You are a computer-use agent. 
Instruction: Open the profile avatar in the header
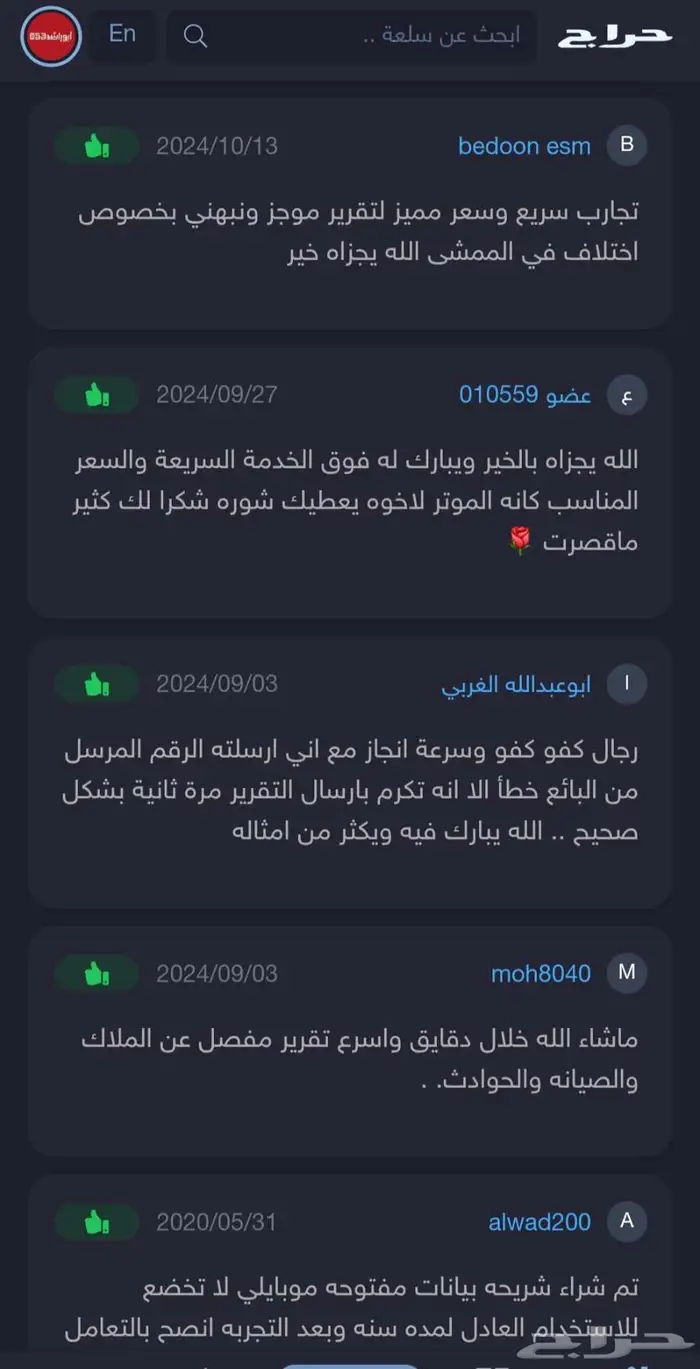click(x=50, y=36)
